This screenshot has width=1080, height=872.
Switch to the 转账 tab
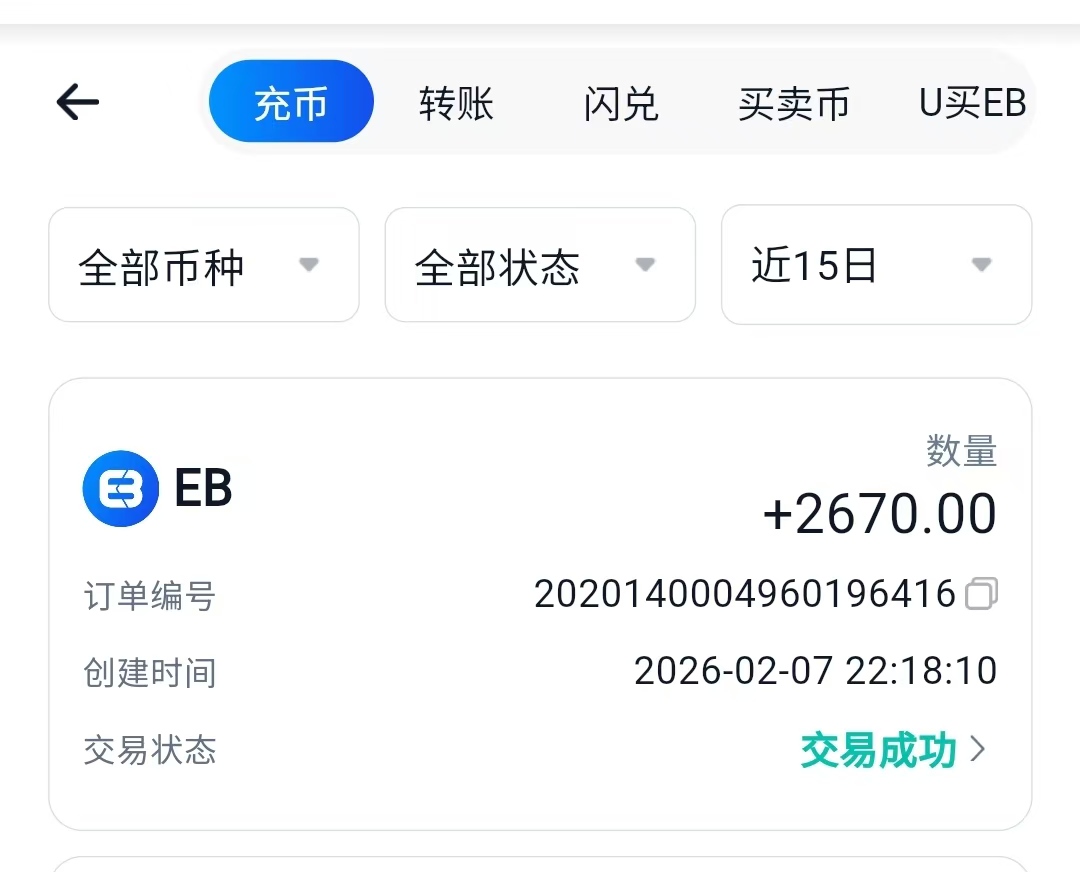[x=456, y=103]
